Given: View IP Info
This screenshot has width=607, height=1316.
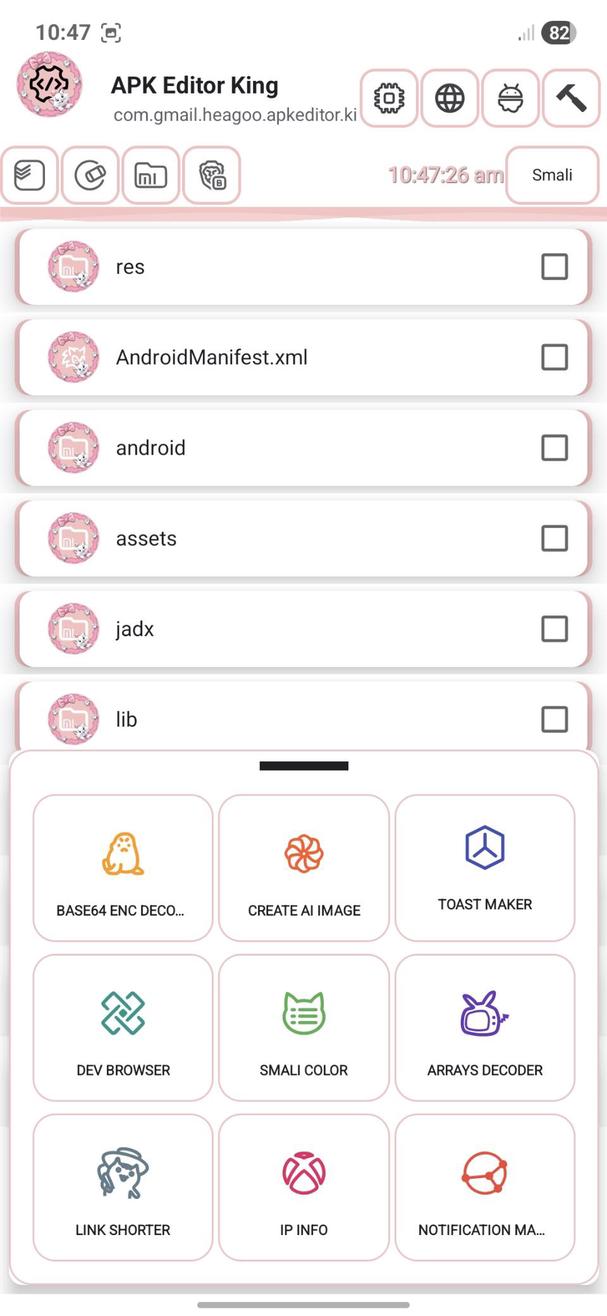Looking at the screenshot, I should pos(304,1187).
